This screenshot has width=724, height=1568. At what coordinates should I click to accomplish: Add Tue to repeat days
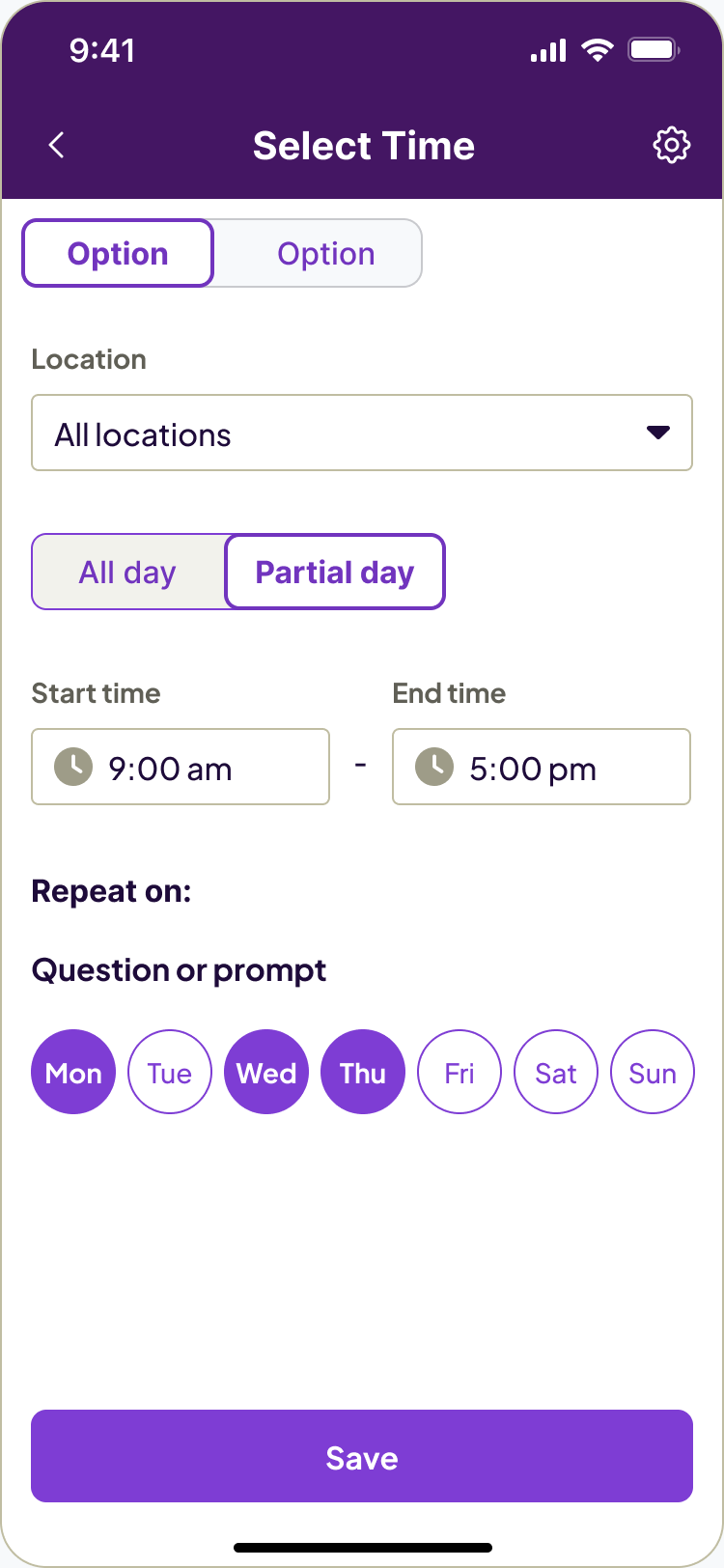170,1073
